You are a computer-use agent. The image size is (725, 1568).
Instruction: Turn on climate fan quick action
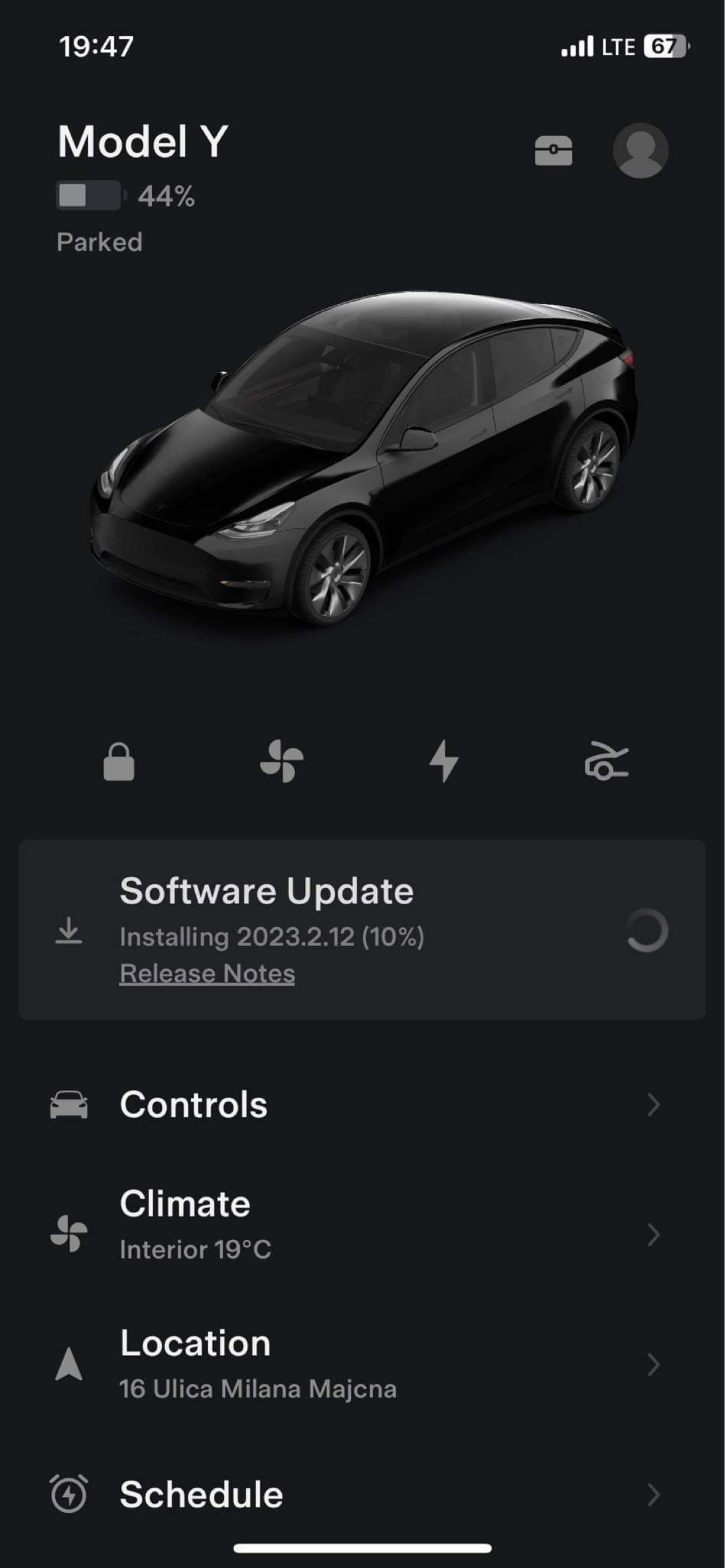pyautogui.click(x=281, y=761)
